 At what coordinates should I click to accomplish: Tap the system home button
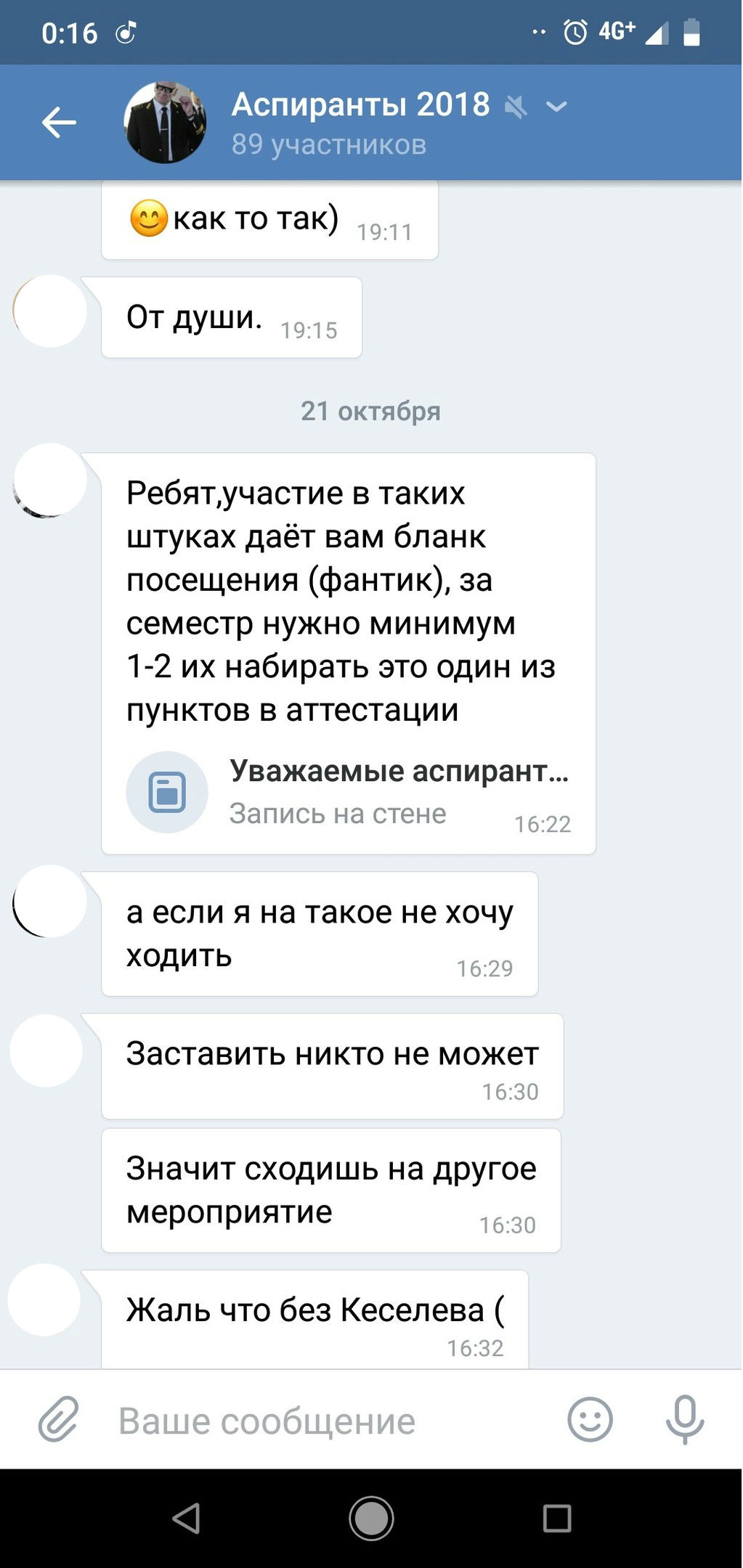click(x=371, y=1518)
